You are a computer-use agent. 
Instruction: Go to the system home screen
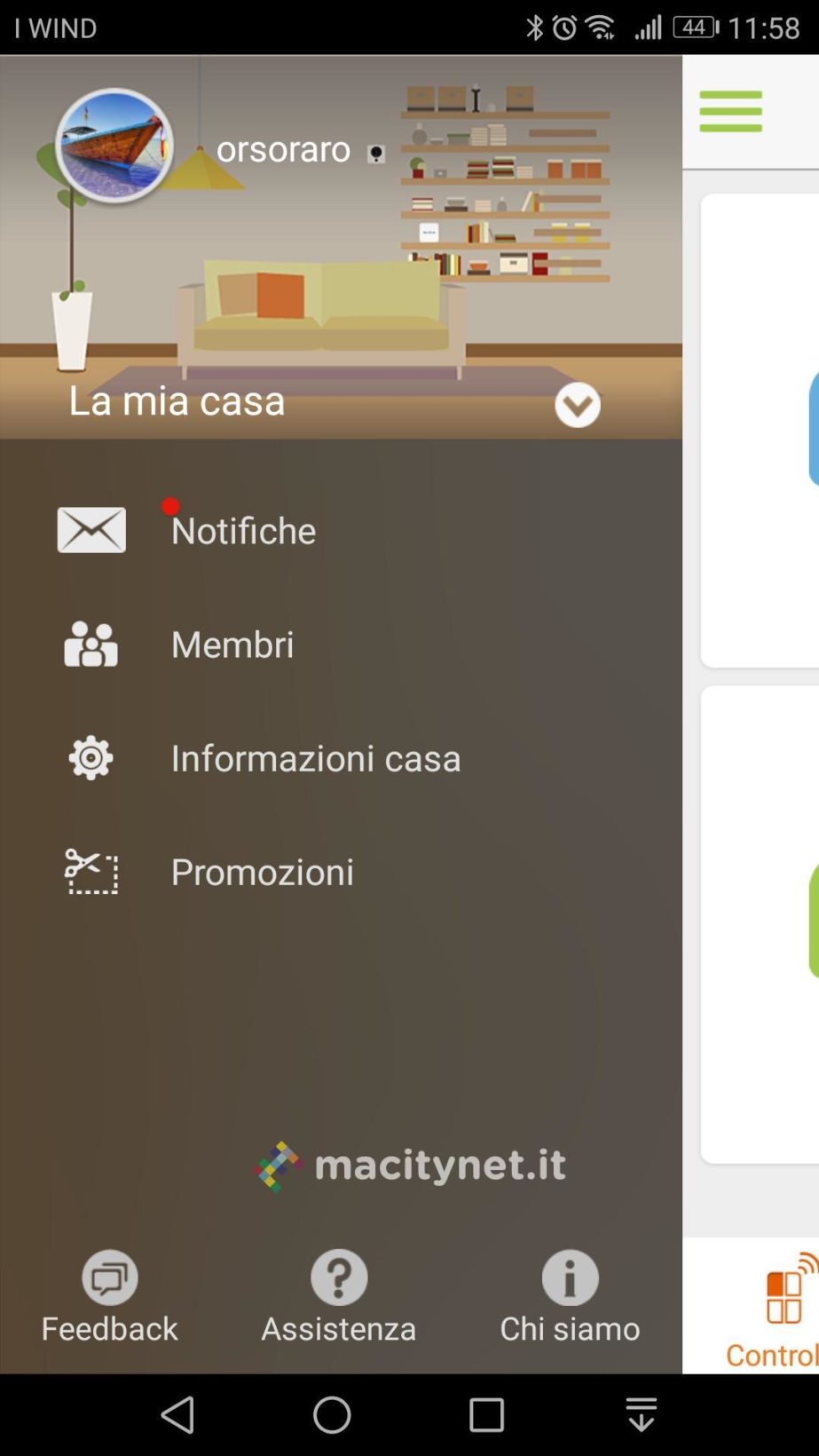[332, 1414]
